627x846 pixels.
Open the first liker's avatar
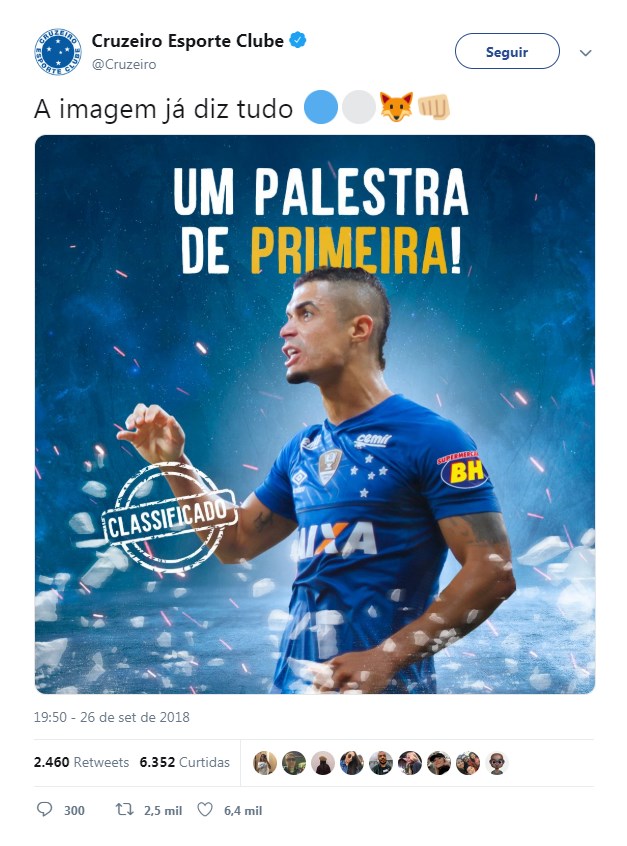pos(265,763)
